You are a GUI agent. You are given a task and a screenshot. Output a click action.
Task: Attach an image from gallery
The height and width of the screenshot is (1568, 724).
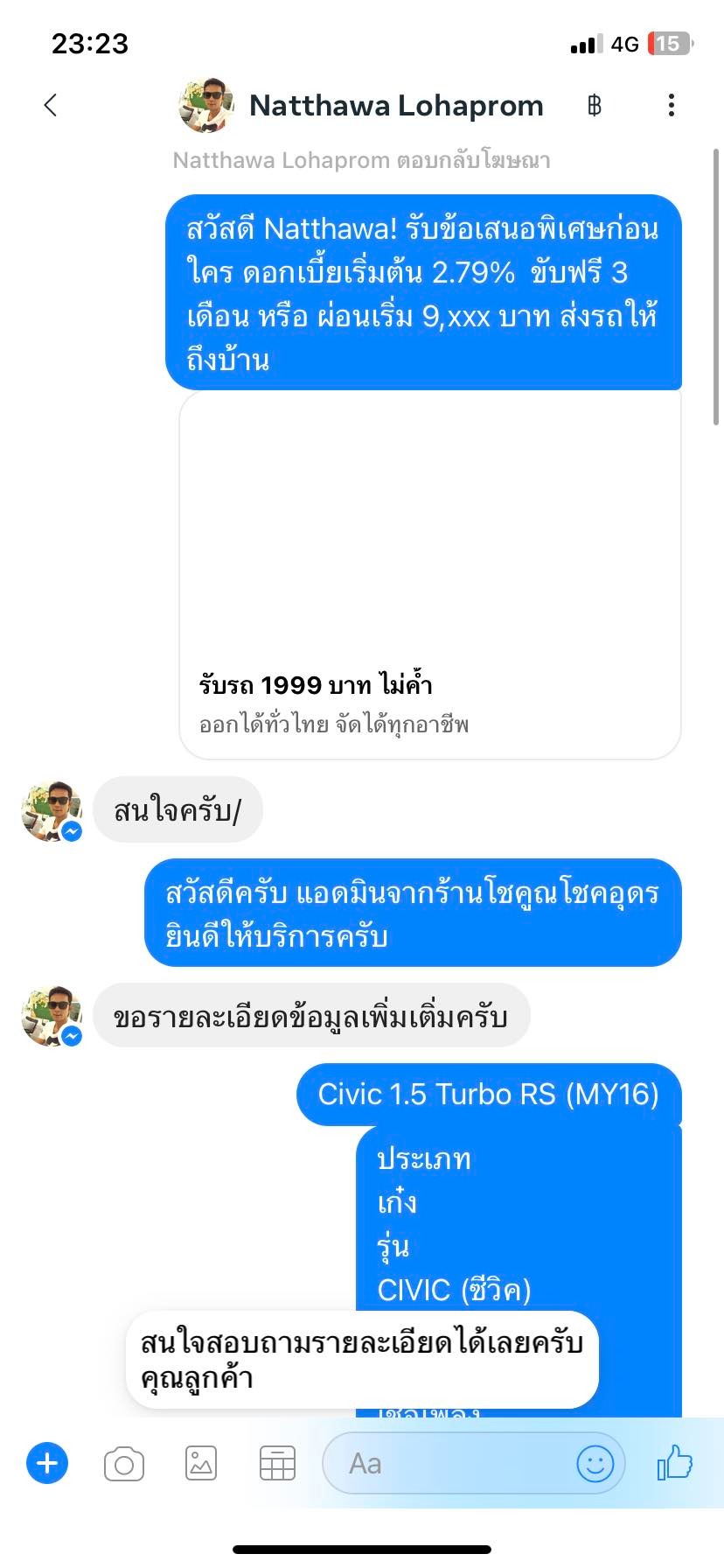pos(201,1464)
